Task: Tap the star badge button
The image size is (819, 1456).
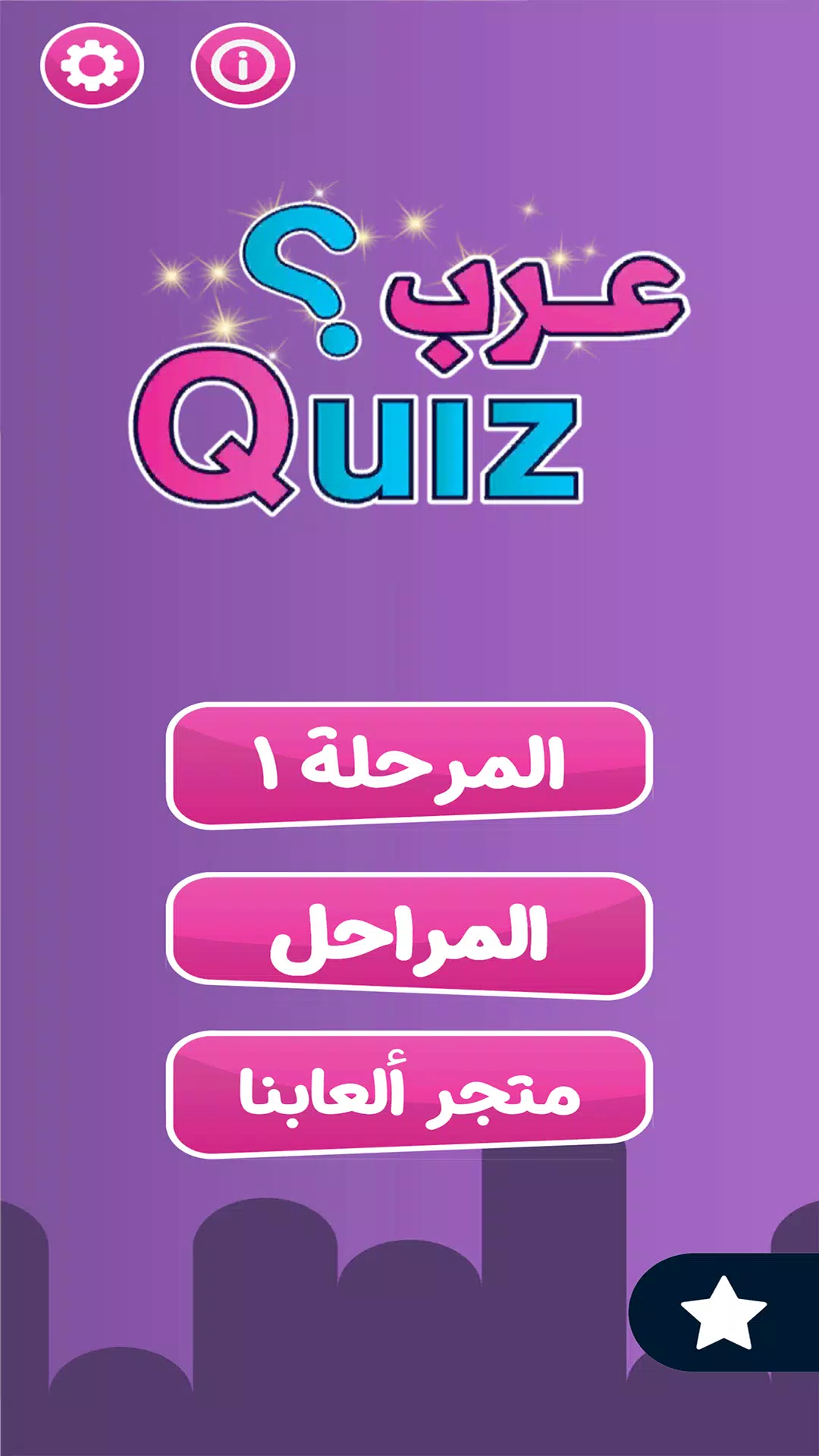Action: (x=723, y=1313)
